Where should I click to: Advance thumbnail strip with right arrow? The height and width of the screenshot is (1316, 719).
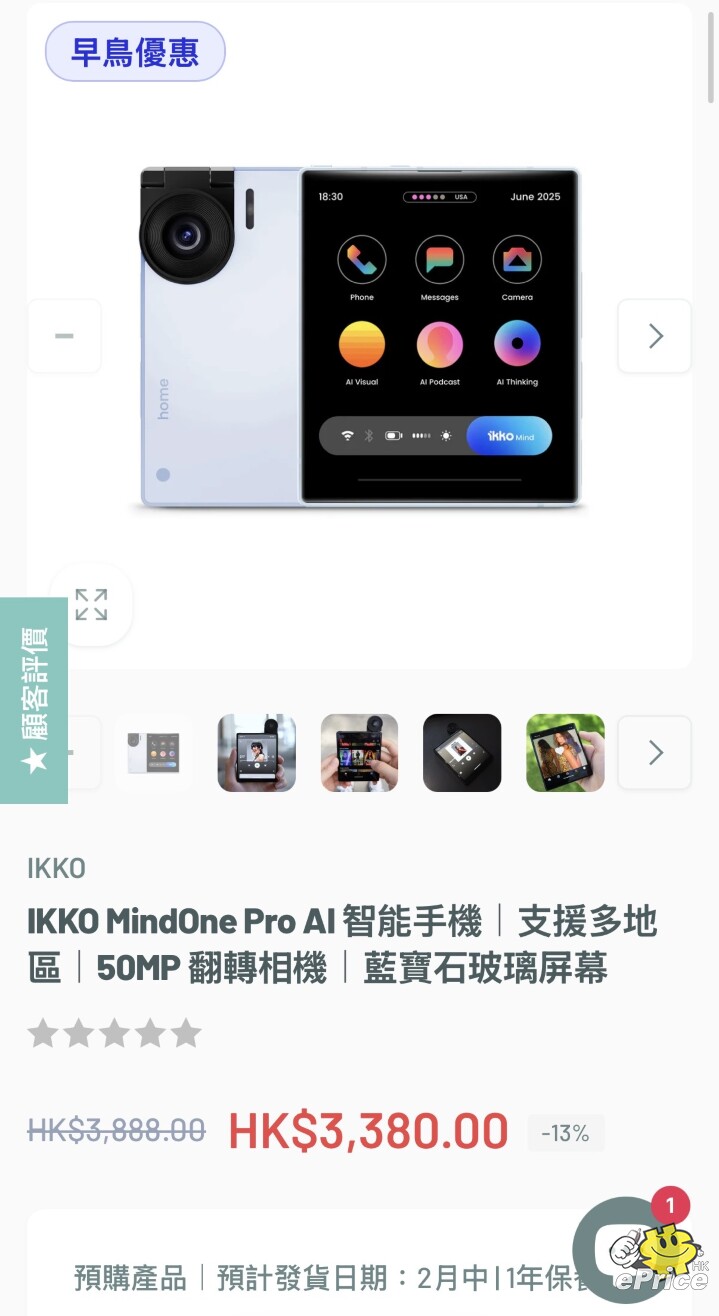[x=654, y=753]
